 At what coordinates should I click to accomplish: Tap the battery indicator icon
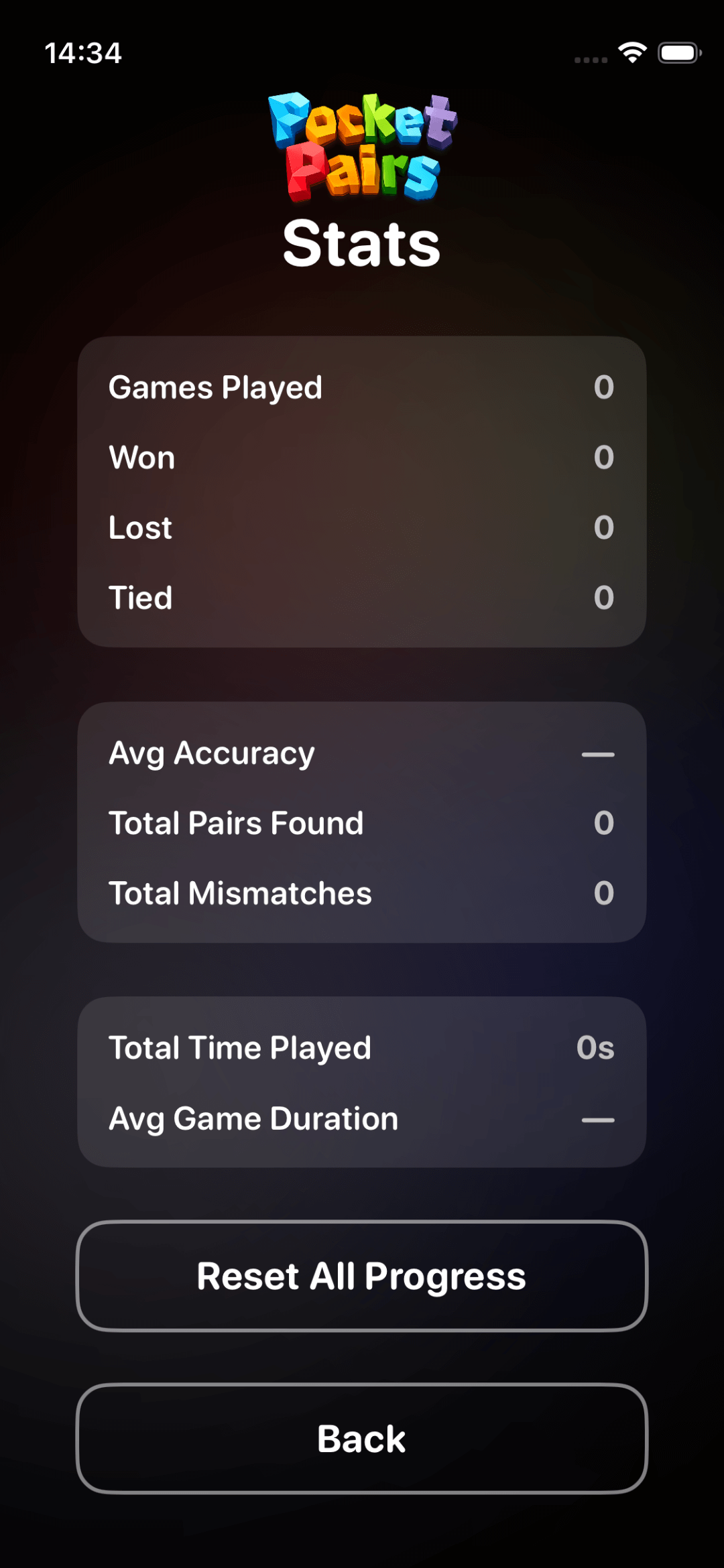679,52
